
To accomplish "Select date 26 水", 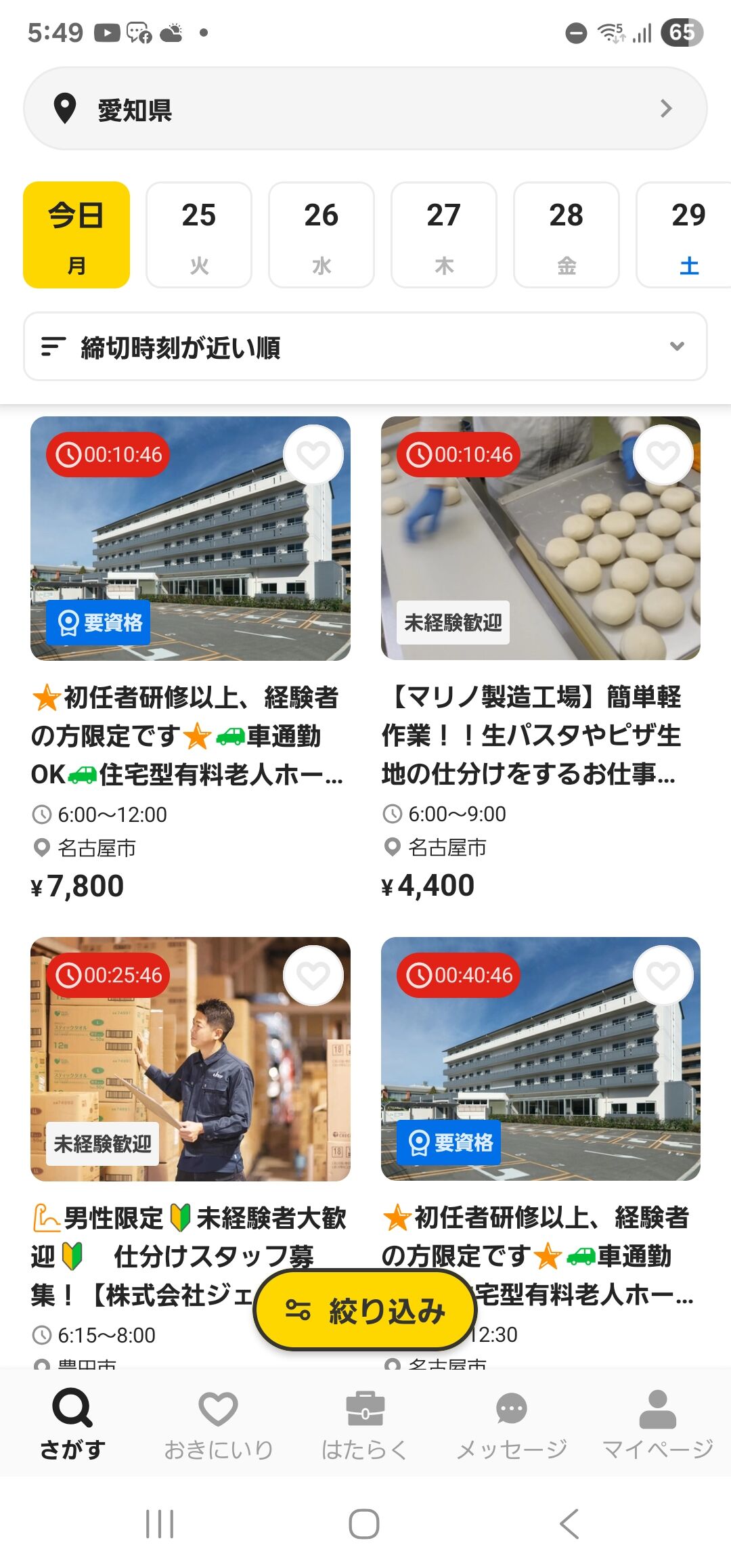I will pos(322,235).
